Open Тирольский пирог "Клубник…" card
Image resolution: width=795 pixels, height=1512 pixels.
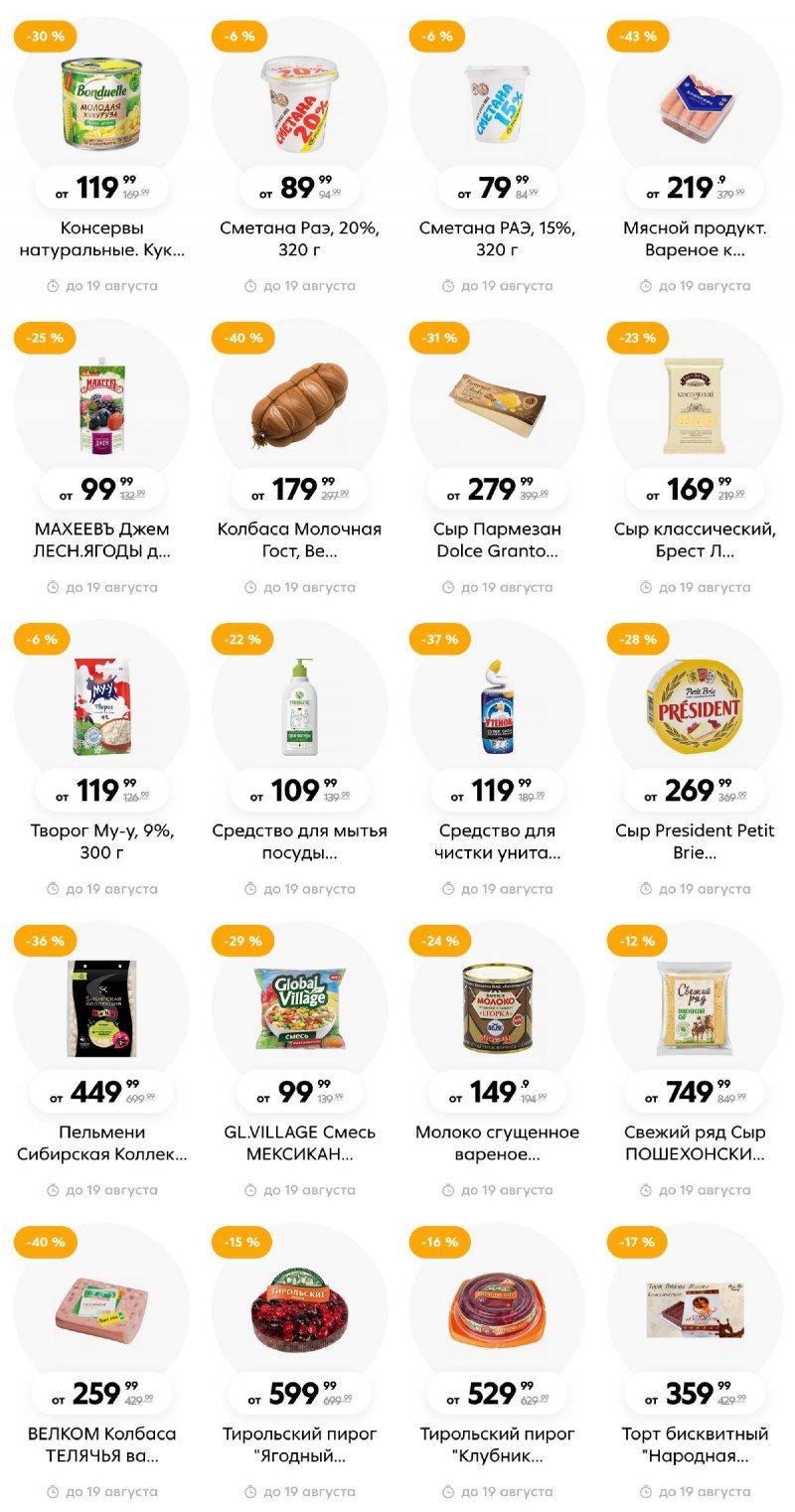tap(497, 1309)
